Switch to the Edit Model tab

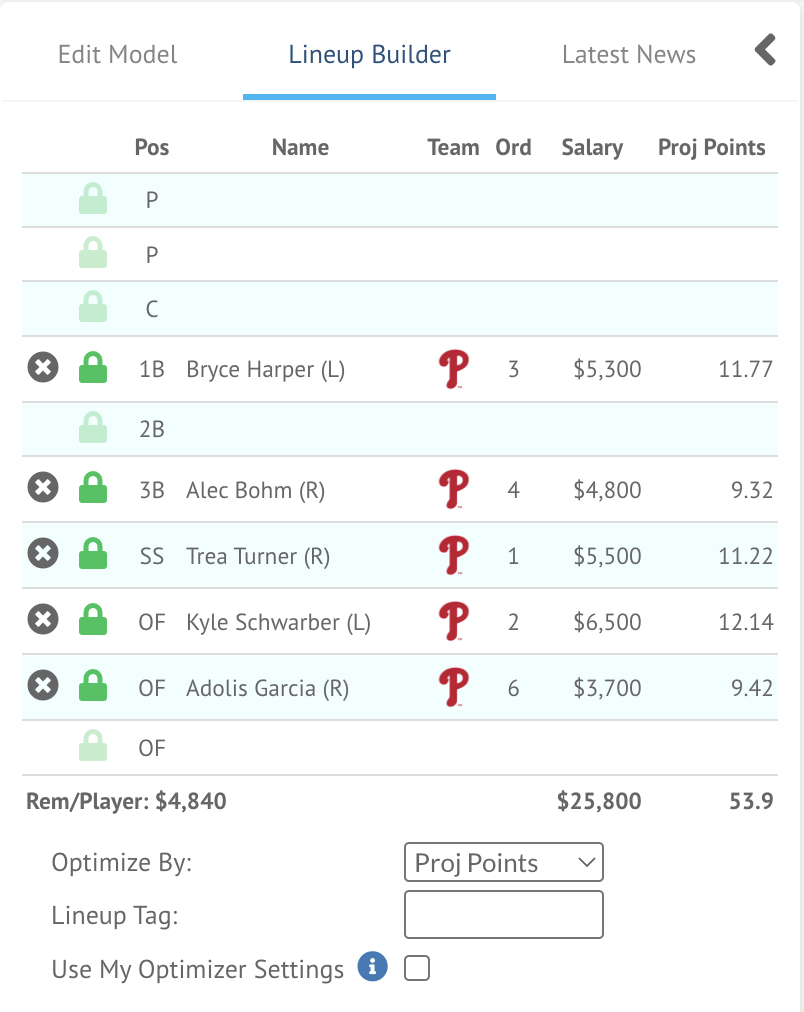coord(117,54)
